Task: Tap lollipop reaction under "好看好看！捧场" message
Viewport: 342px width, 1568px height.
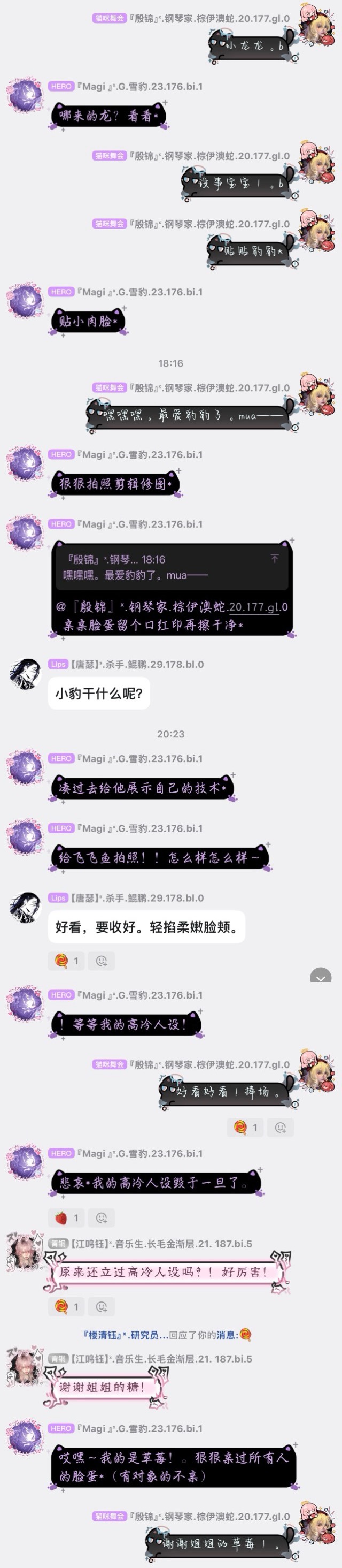Action: [245, 1128]
